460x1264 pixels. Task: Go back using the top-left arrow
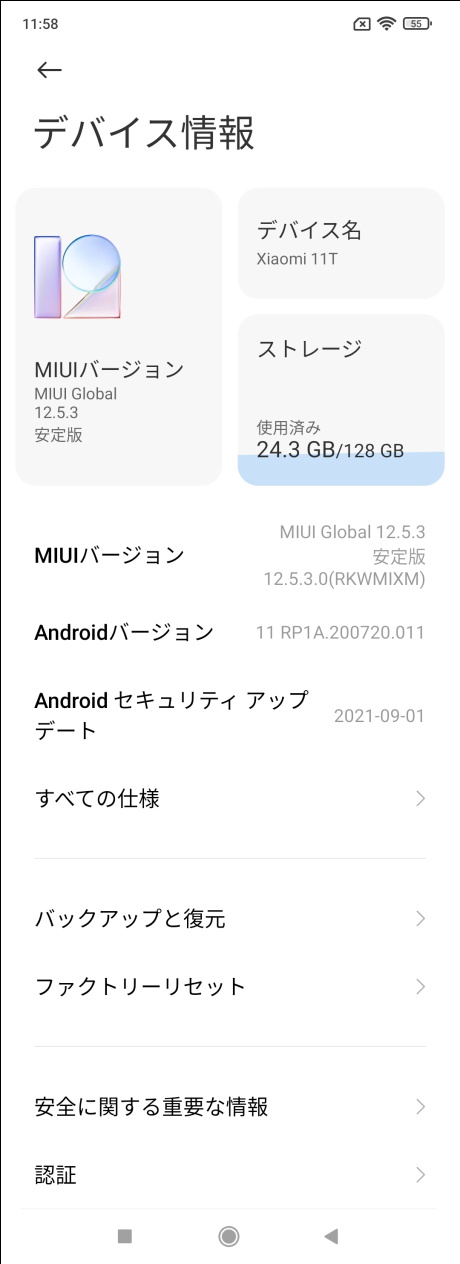[49, 69]
